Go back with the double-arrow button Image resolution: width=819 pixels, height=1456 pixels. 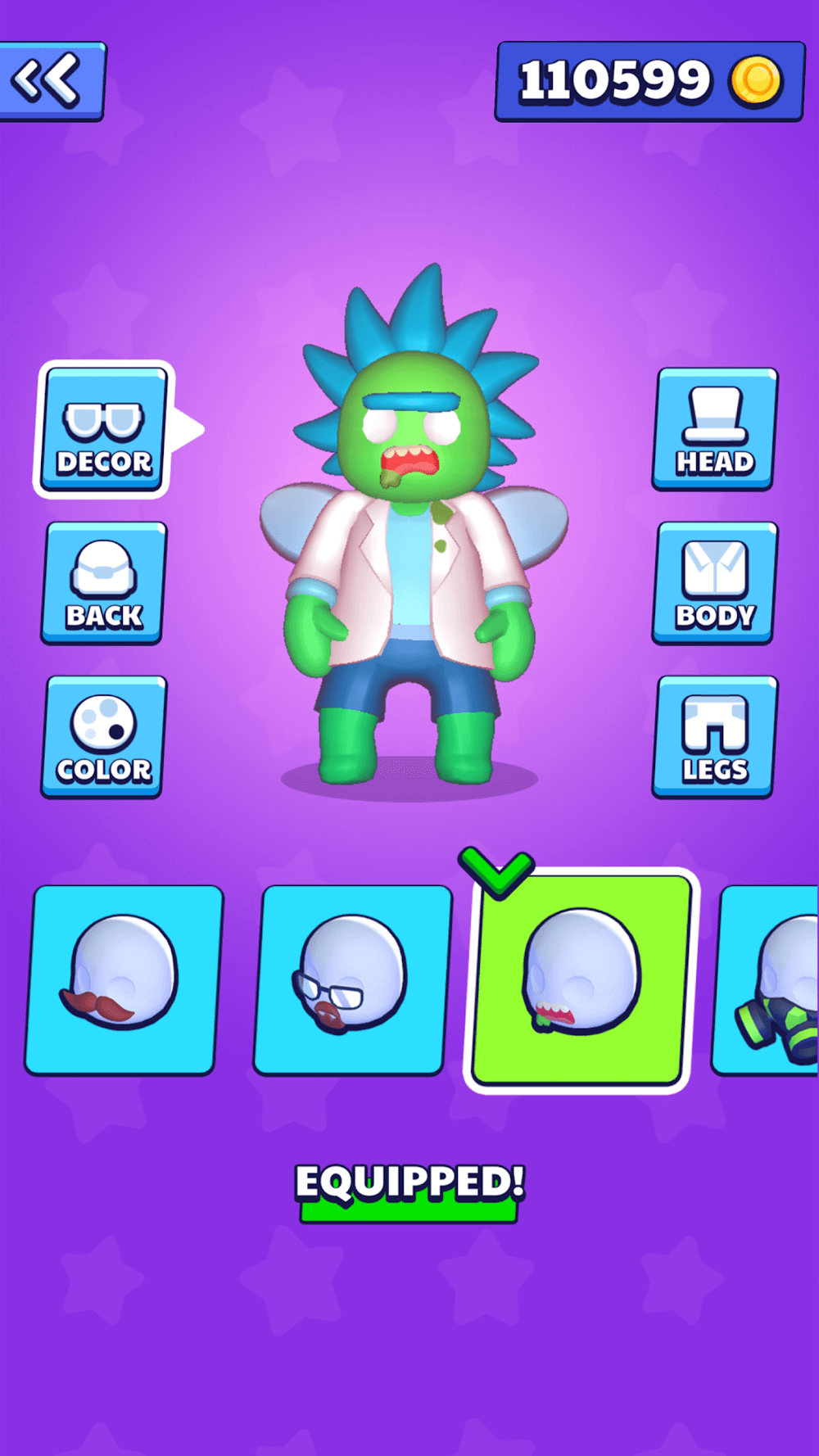click(x=51, y=81)
